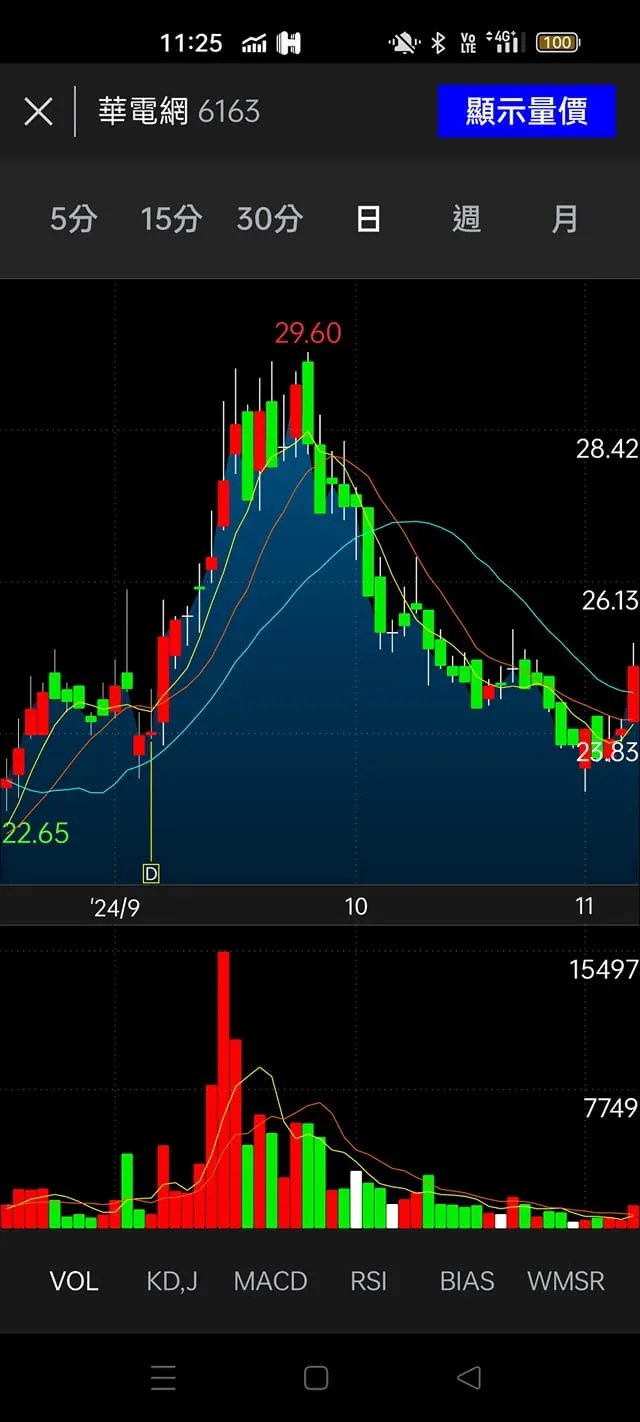Viewport: 640px width, 1422px height.
Task: Show the 30分 chart interval
Action: (x=269, y=219)
